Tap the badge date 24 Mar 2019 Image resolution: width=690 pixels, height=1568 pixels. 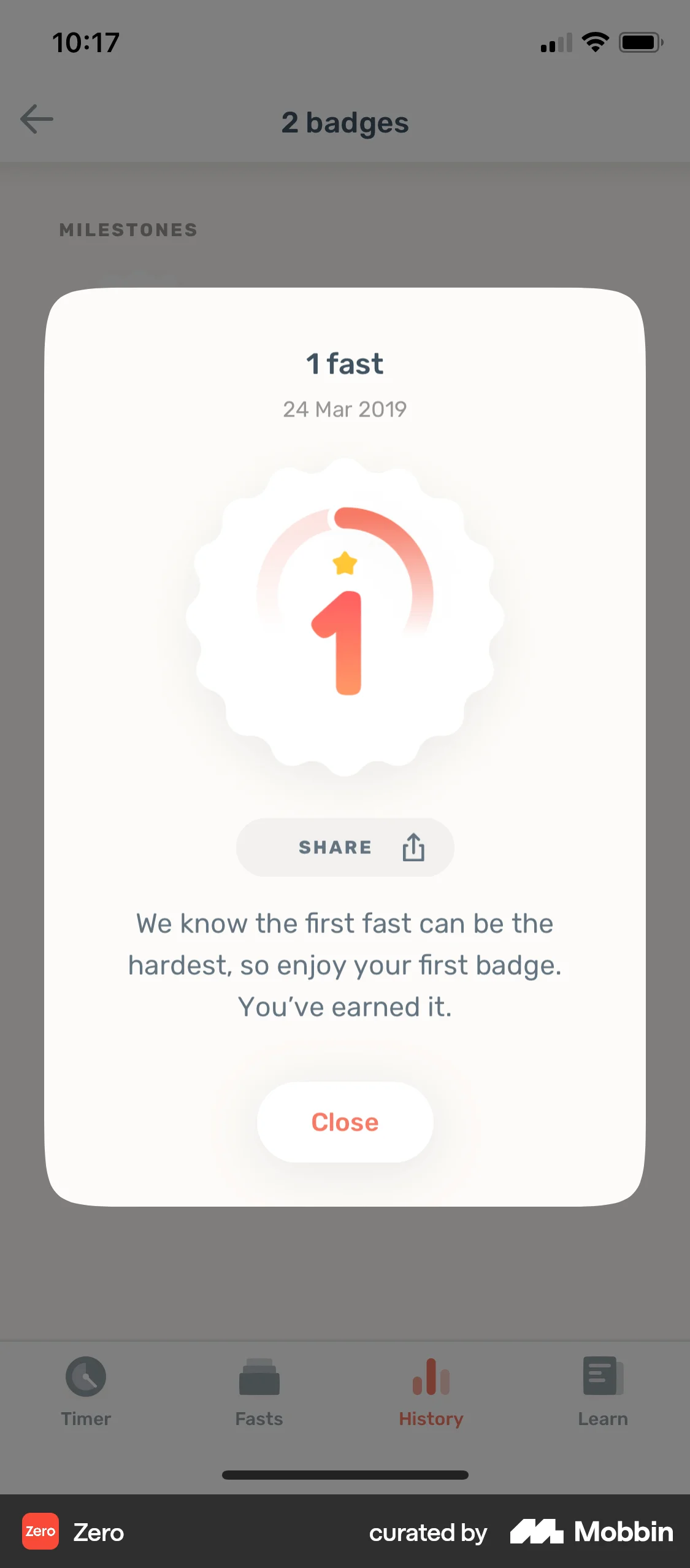345,408
